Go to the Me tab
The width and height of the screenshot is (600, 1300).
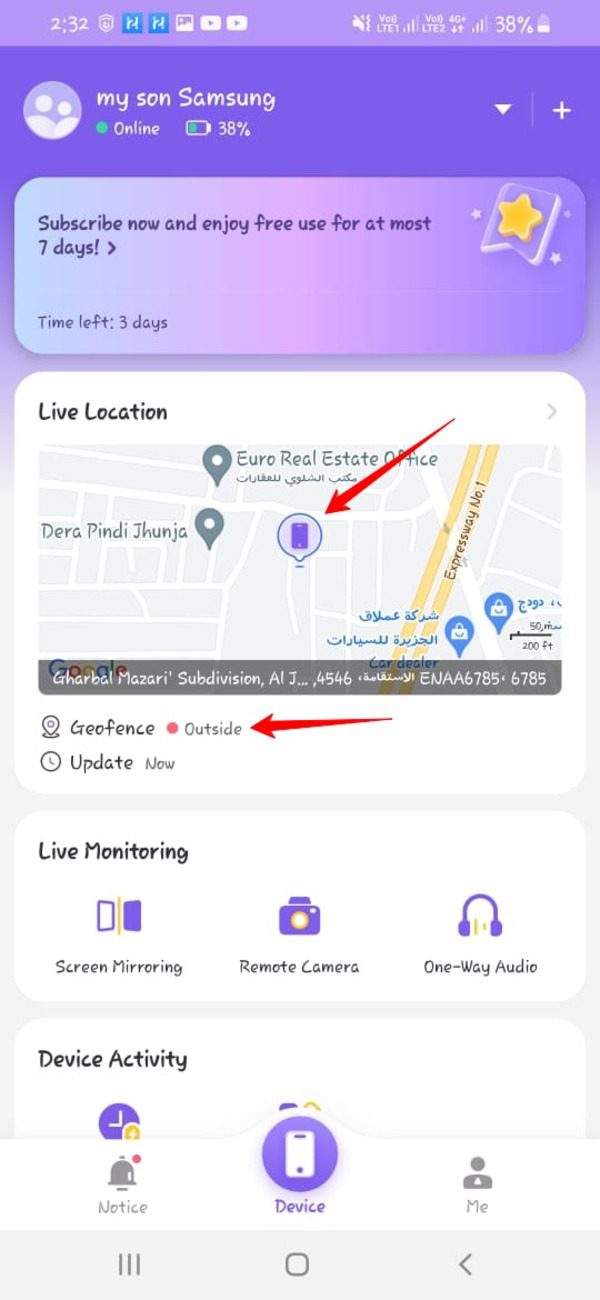click(x=477, y=1185)
